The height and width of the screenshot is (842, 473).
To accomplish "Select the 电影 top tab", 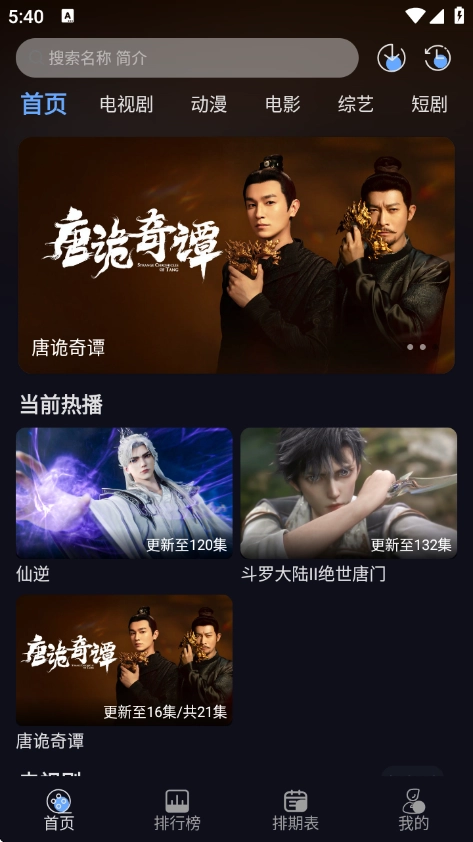I will point(282,104).
